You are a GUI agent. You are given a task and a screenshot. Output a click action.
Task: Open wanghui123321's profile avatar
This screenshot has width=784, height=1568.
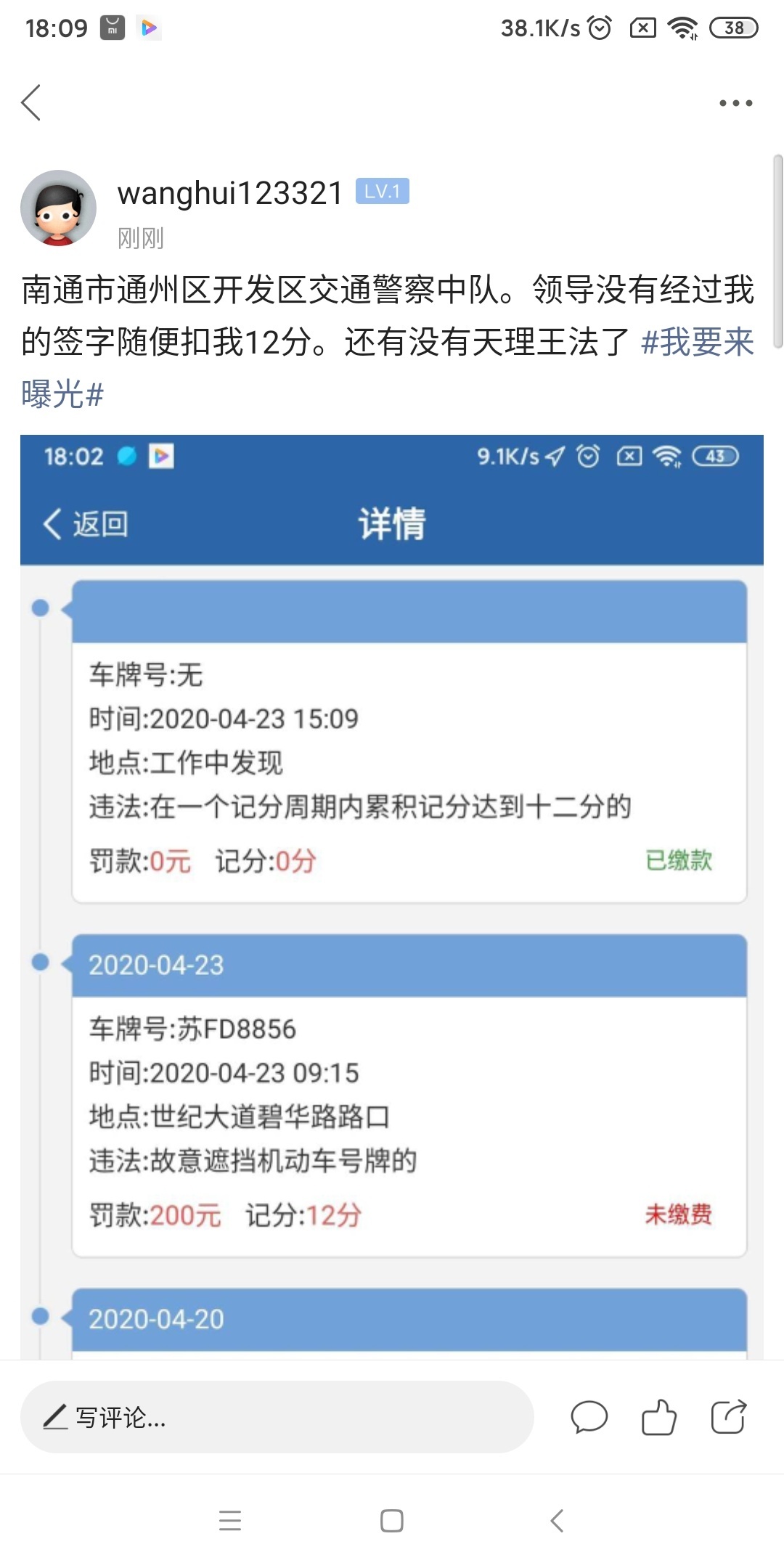(x=58, y=208)
